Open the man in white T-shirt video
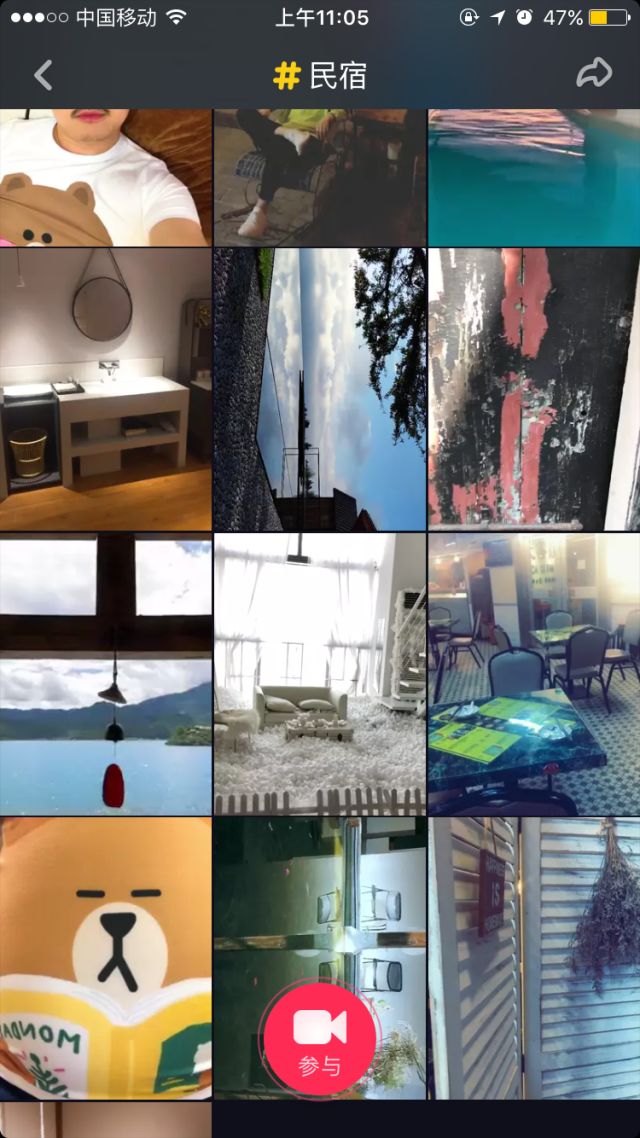Viewport: 640px width, 1138px height. coord(105,177)
